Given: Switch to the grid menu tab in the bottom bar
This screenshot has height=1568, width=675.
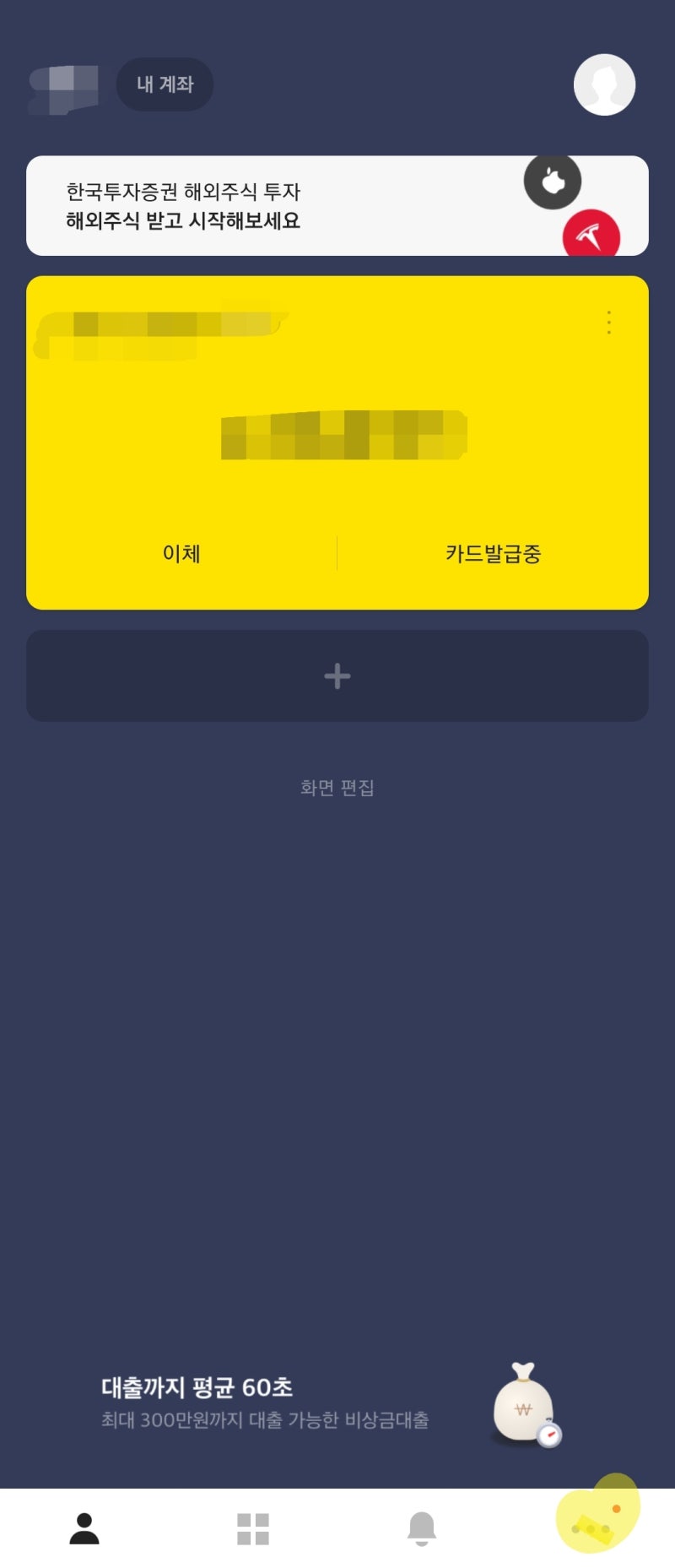Looking at the screenshot, I should (x=253, y=1528).
